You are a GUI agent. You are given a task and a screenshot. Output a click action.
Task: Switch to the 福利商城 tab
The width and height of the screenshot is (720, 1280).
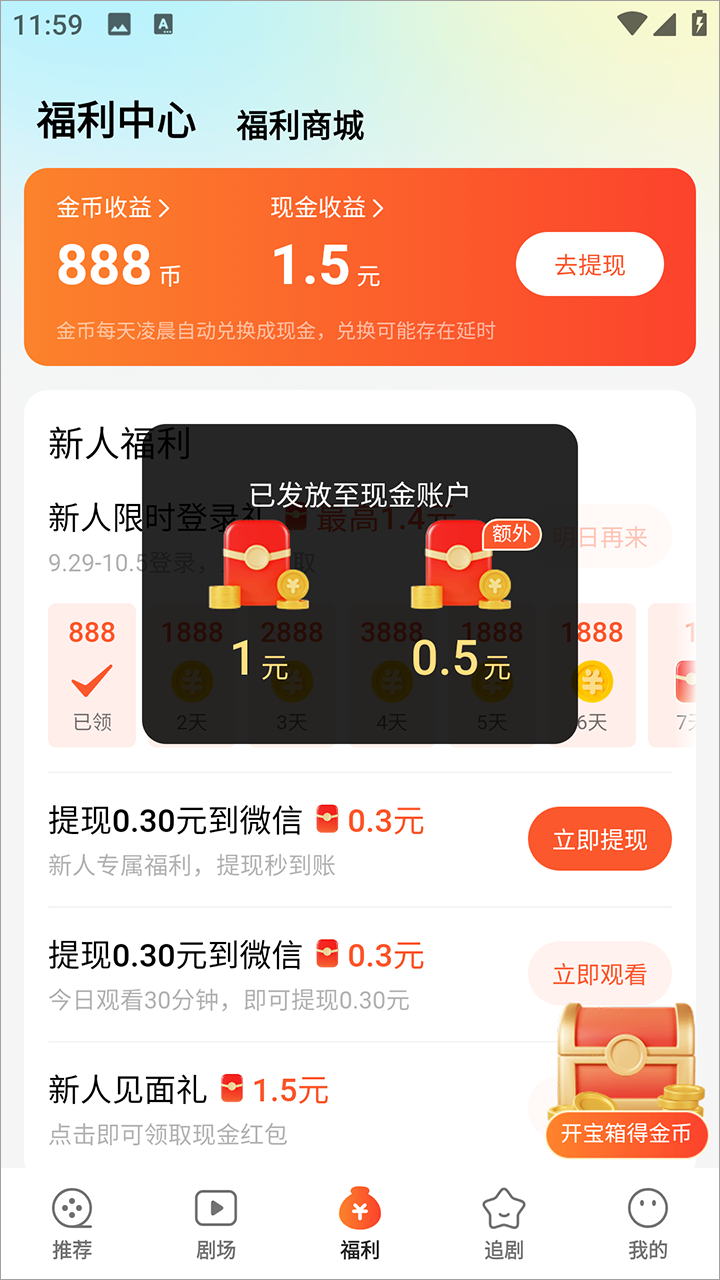[x=300, y=126]
